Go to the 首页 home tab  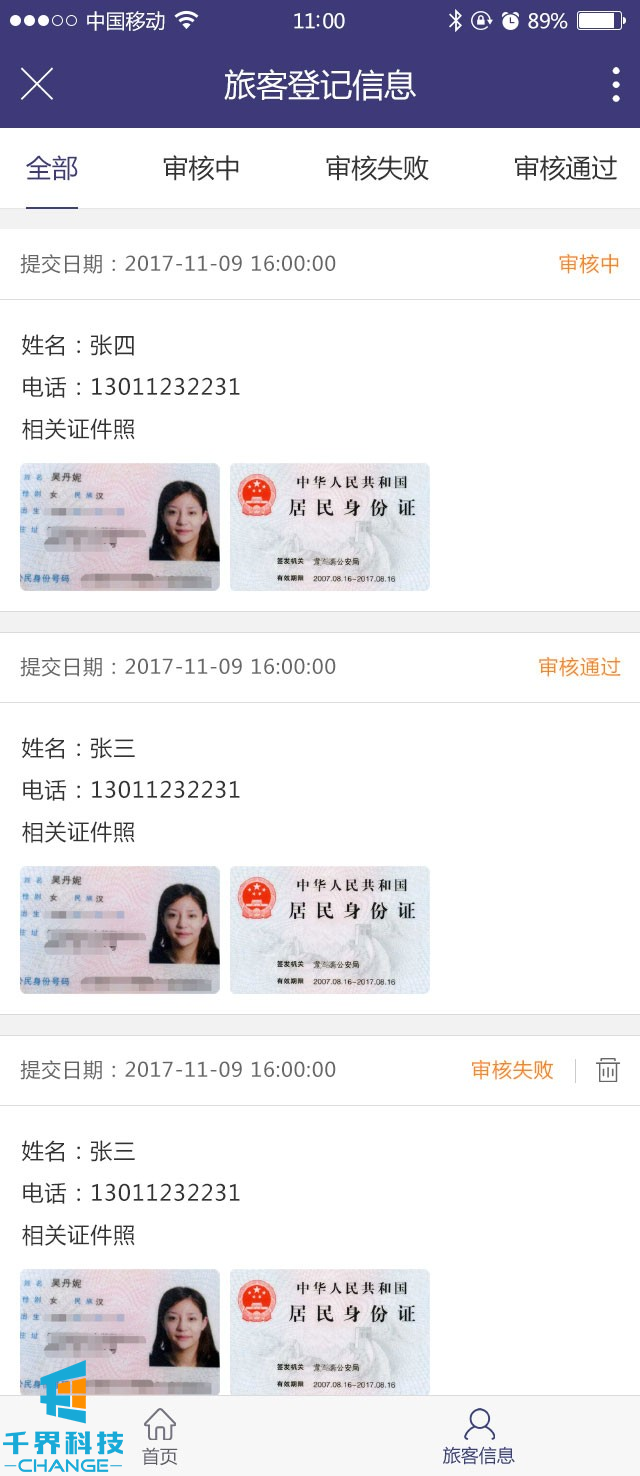[x=160, y=1436]
